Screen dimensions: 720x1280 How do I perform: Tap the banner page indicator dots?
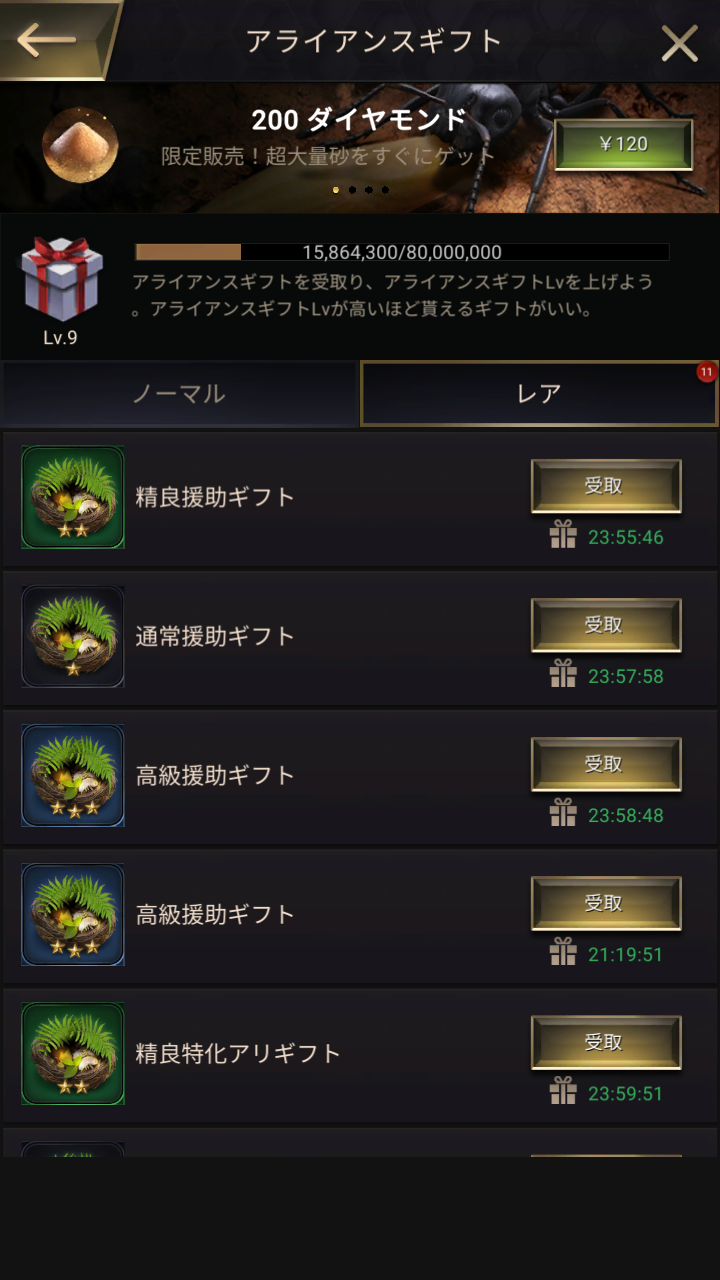tap(360, 189)
